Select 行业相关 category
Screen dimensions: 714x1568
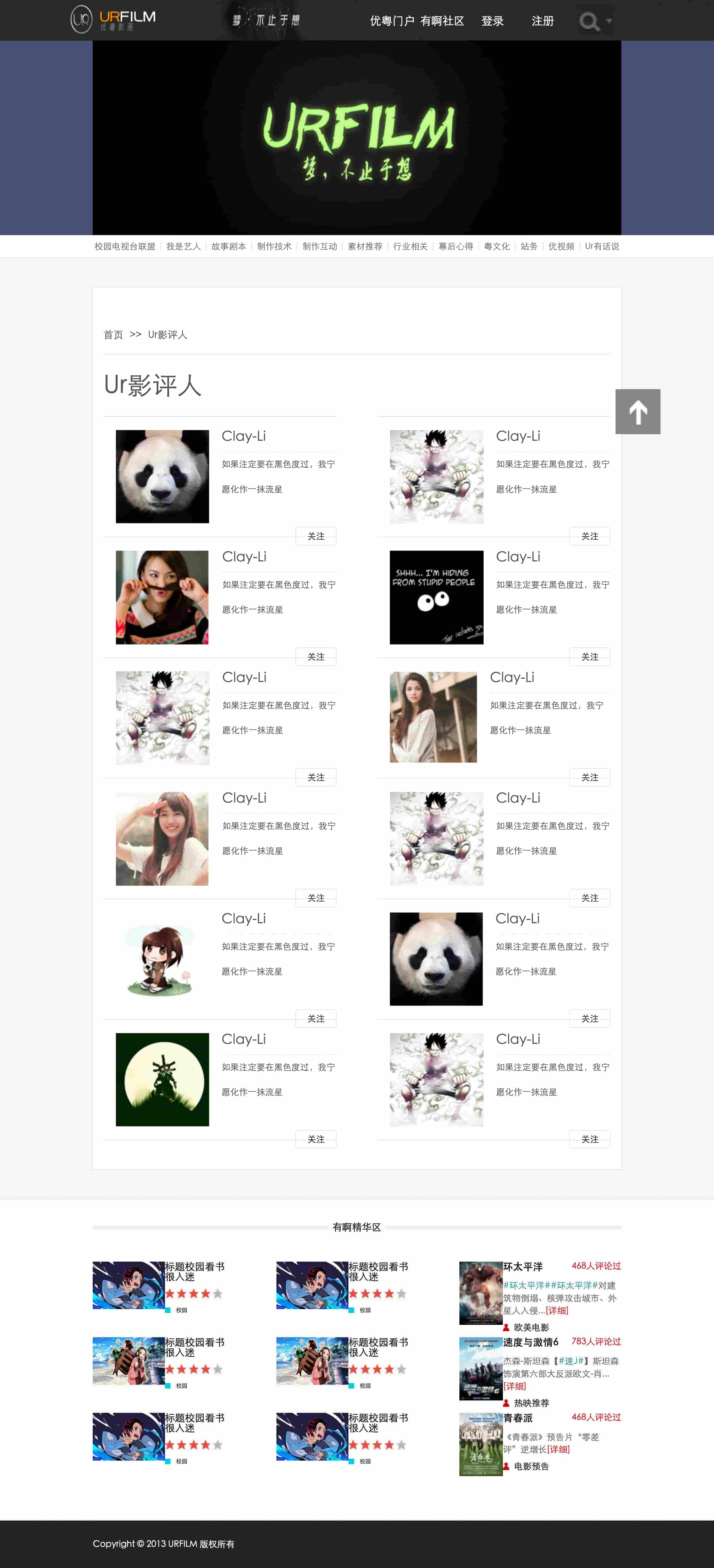tap(410, 246)
